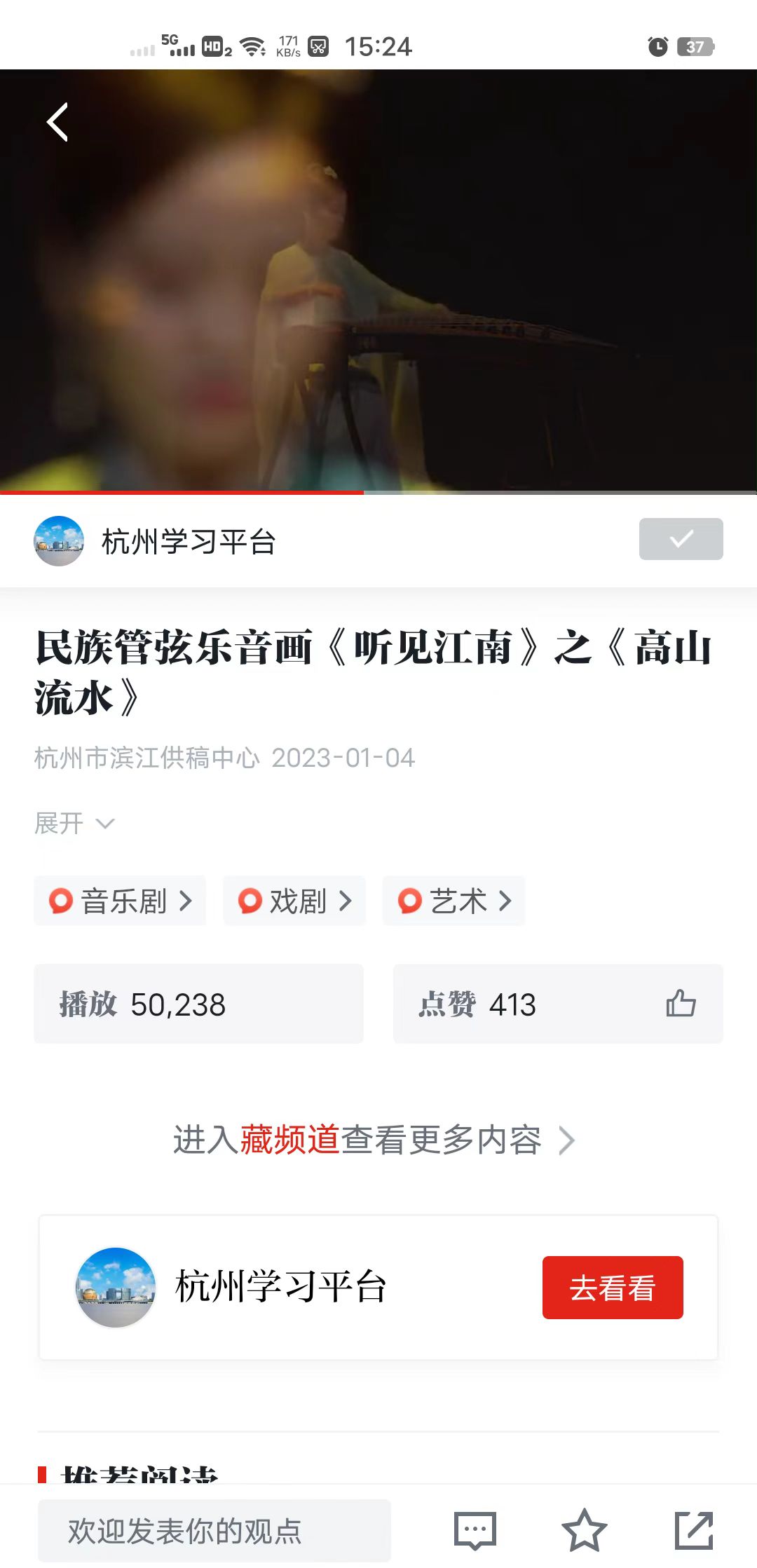
Task: Share this video
Action: 693,1530
